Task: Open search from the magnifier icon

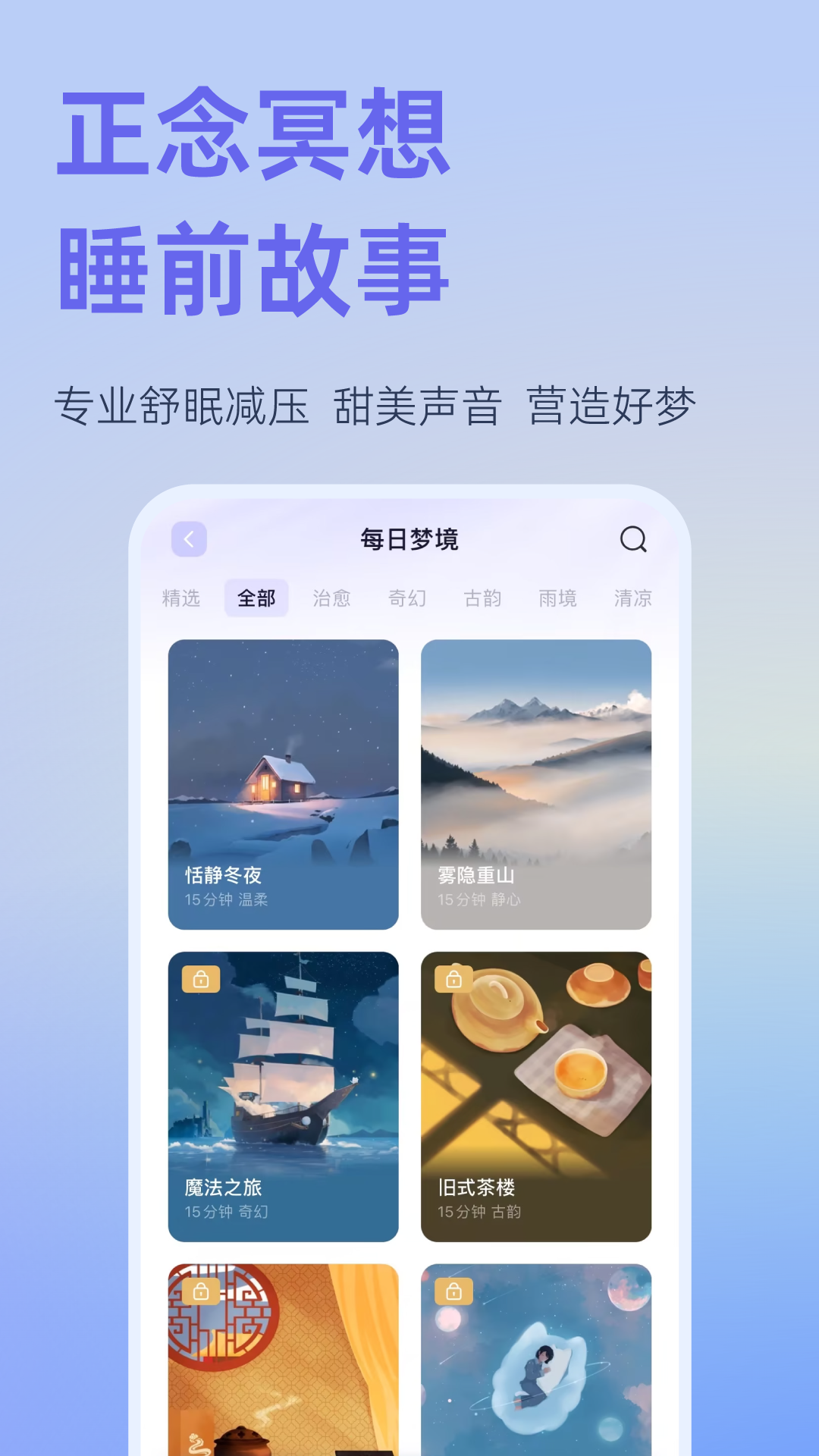Action: [633, 539]
